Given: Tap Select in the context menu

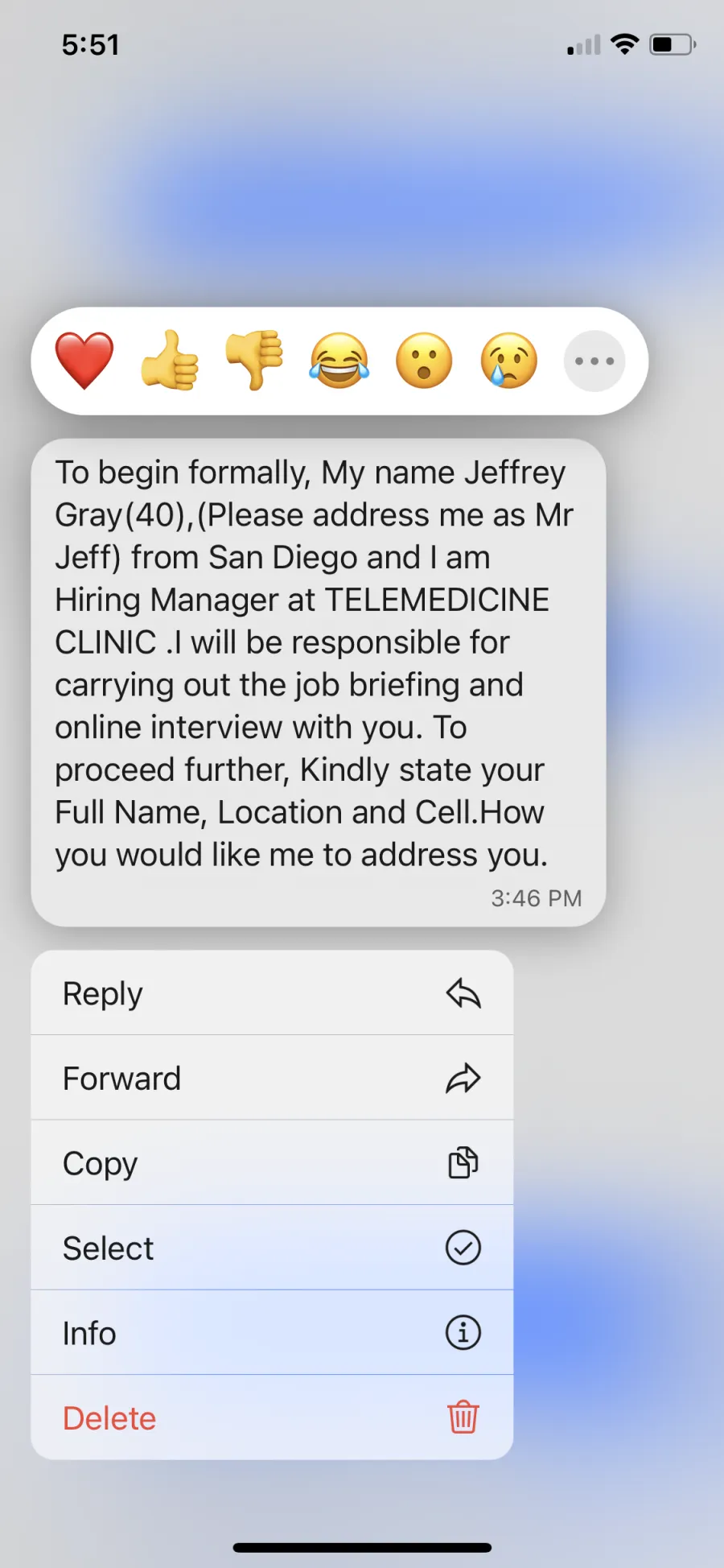Looking at the screenshot, I should (272, 1248).
